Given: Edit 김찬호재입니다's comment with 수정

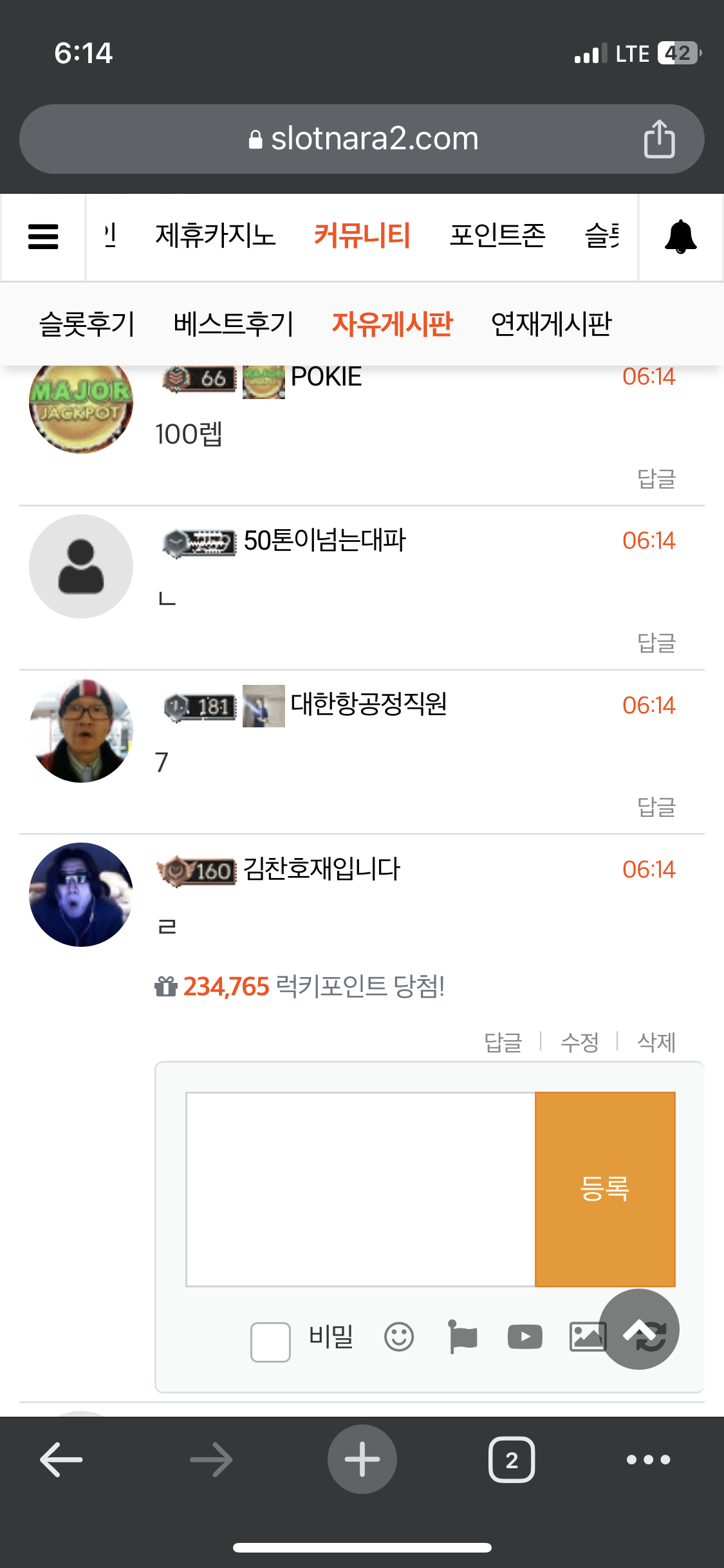Looking at the screenshot, I should click(x=580, y=1042).
